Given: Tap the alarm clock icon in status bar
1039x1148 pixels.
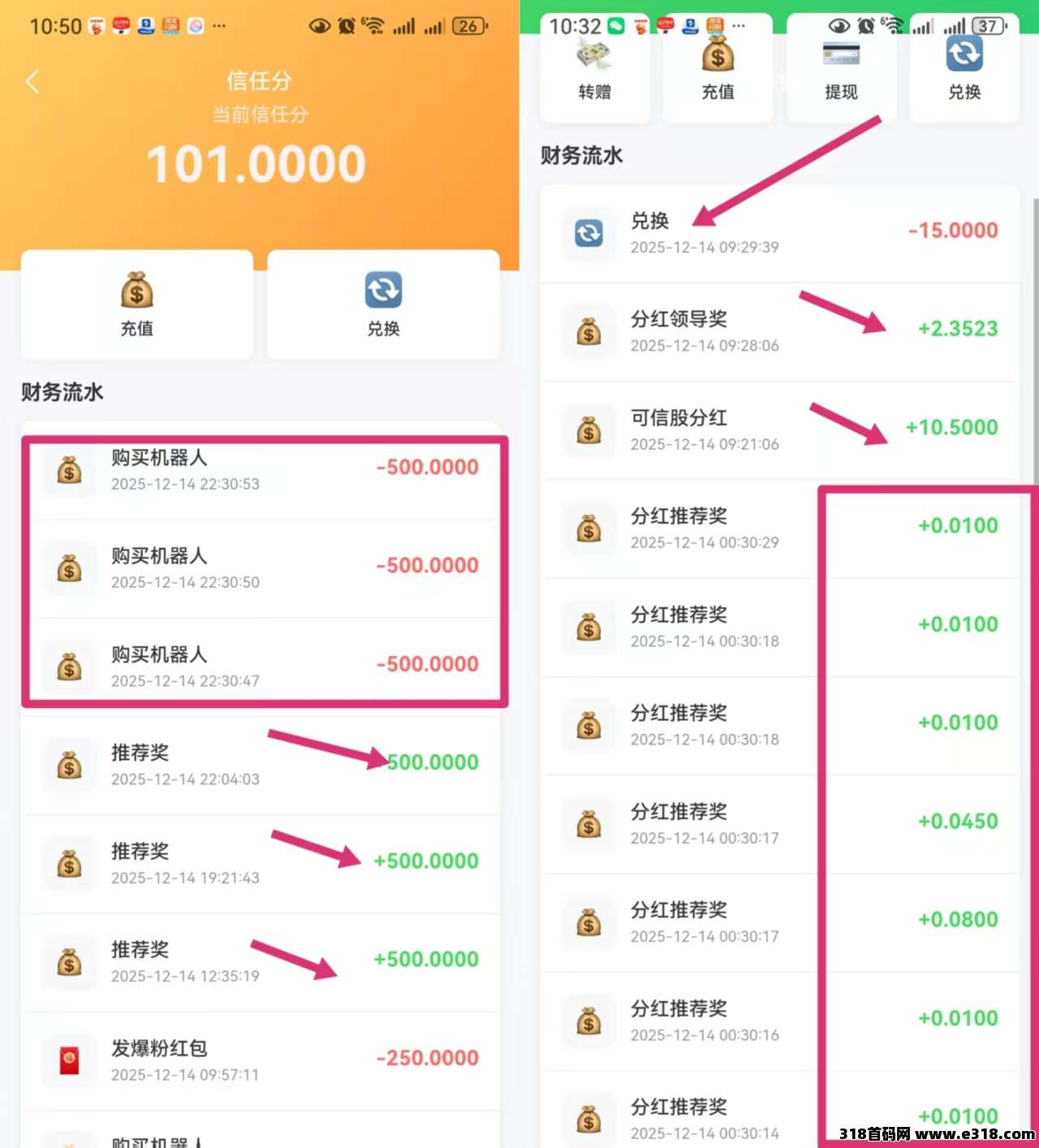Looking at the screenshot, I should pos(347,25).
